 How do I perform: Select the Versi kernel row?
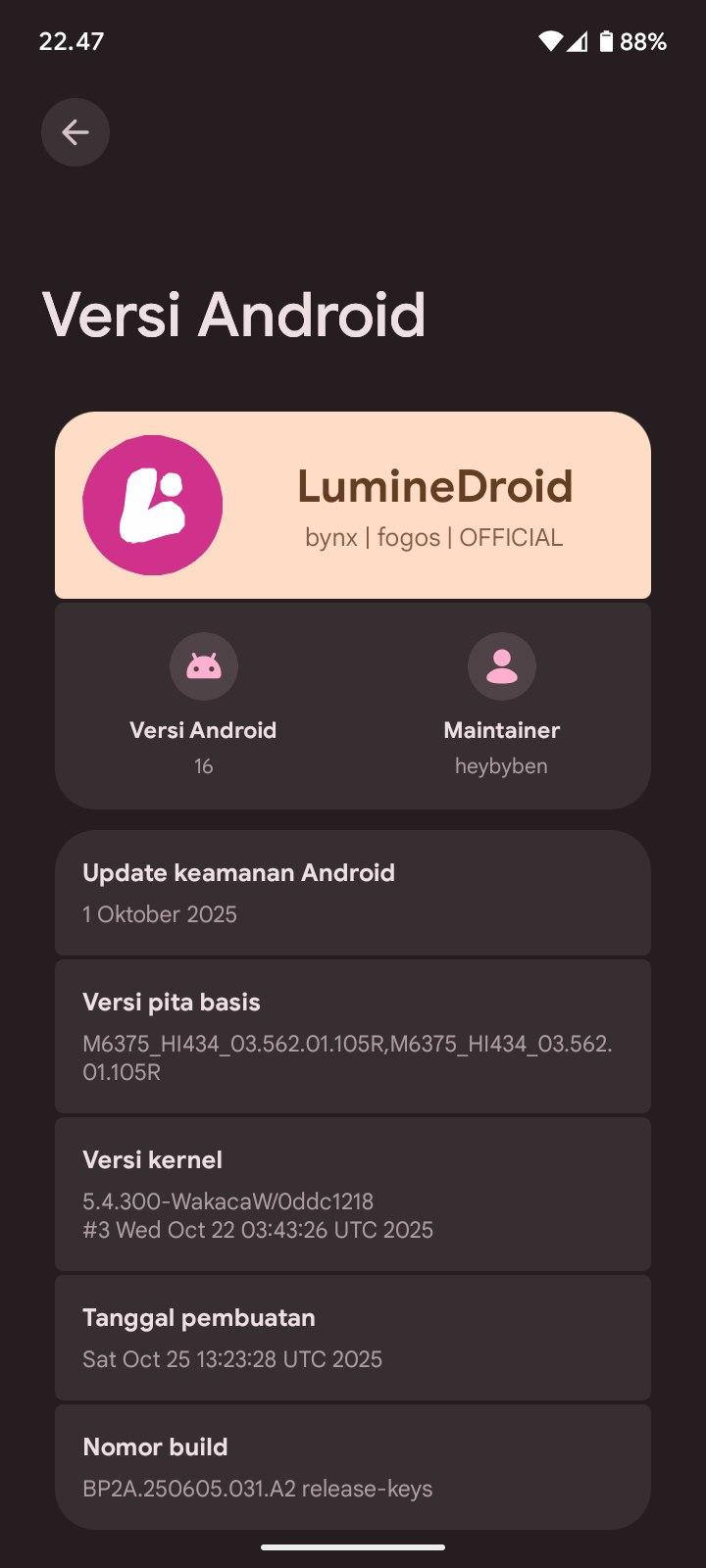coord(353,1194)
